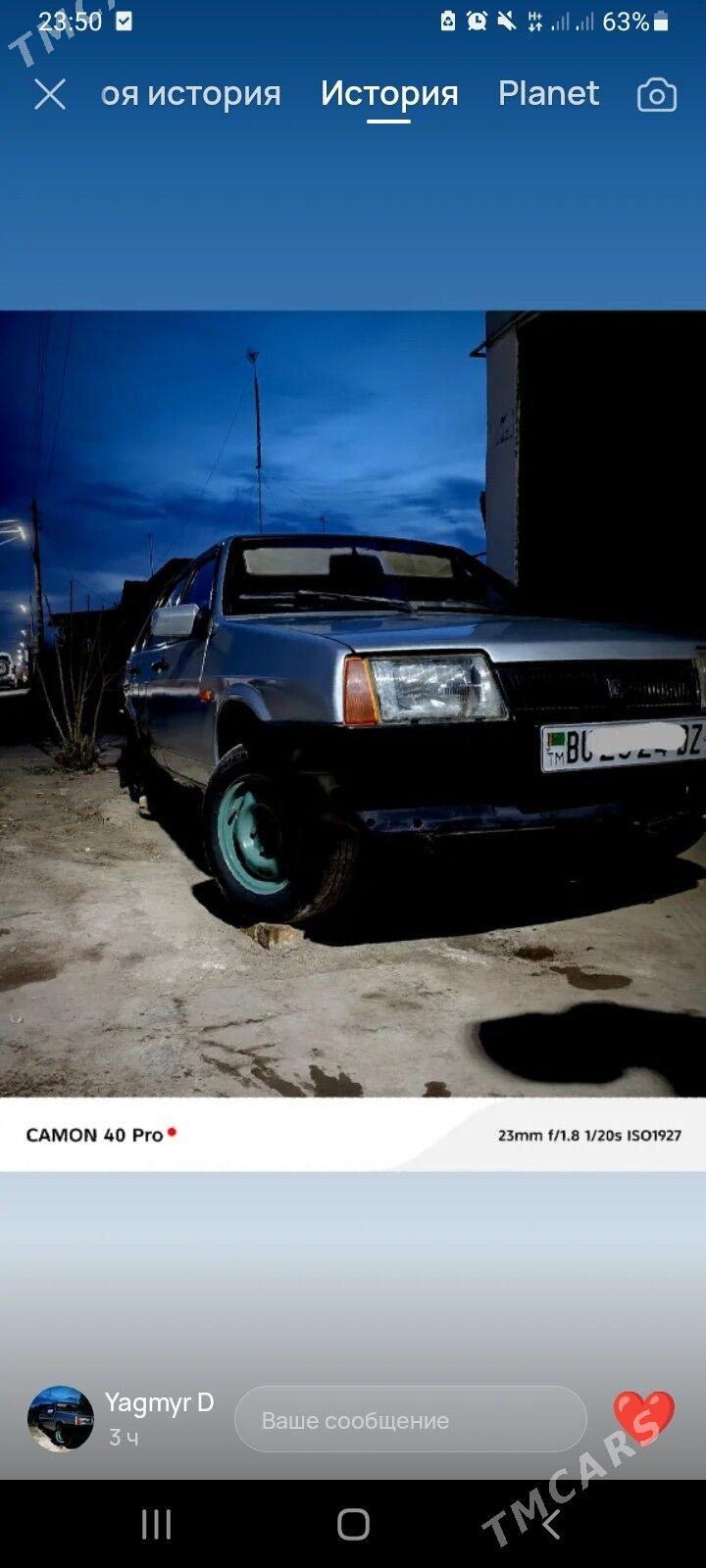
Task: Send a heart reaction to the story
Action: [x=644, y=1417]
